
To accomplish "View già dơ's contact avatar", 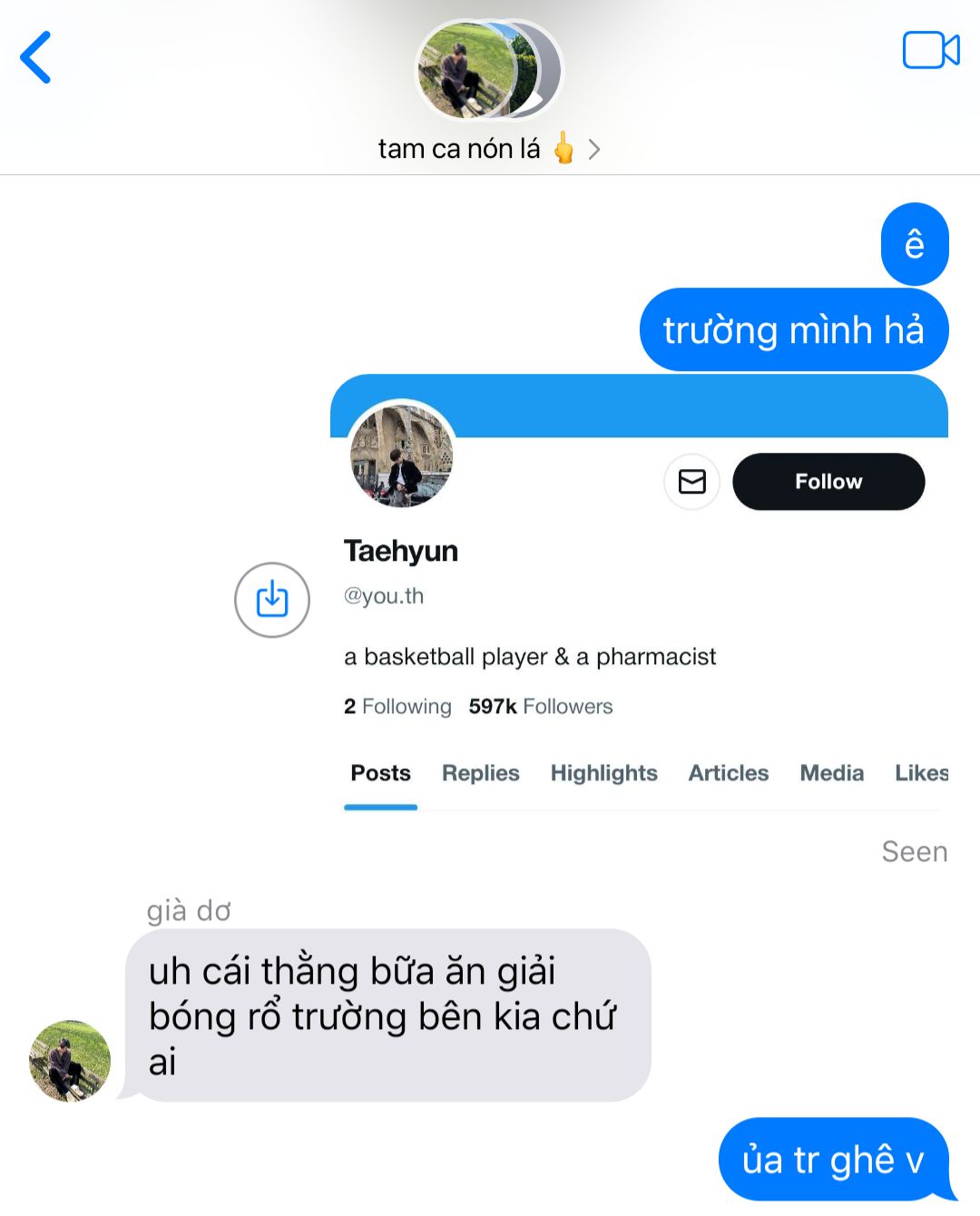I will (x=70, y=1060).
